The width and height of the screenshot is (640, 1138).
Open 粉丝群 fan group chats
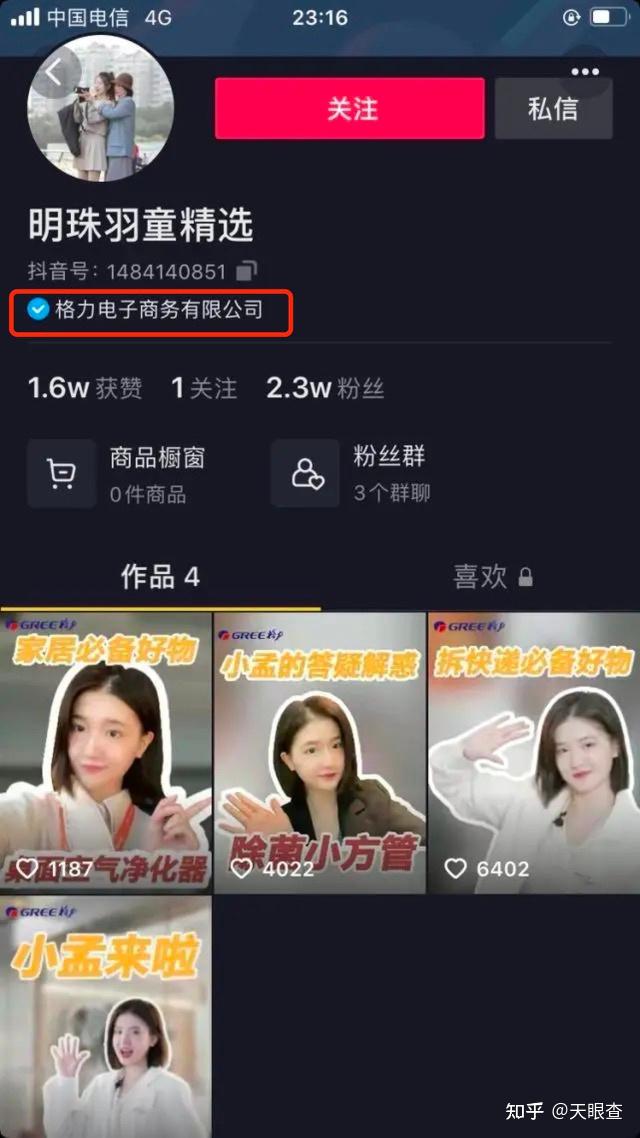pos(352,473)
